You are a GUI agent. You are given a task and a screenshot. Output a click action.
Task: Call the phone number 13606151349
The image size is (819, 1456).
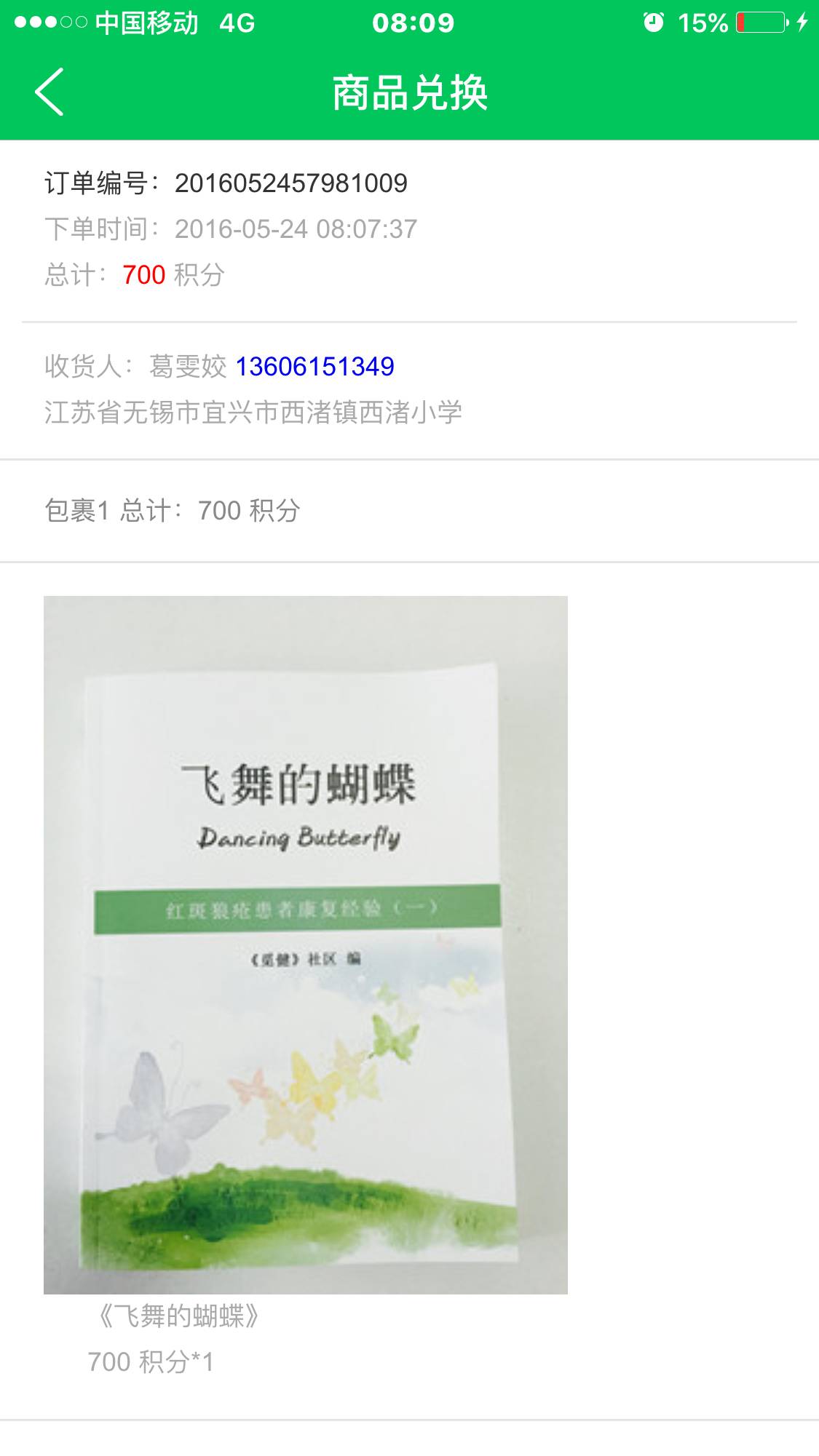(x=314, y=366)
